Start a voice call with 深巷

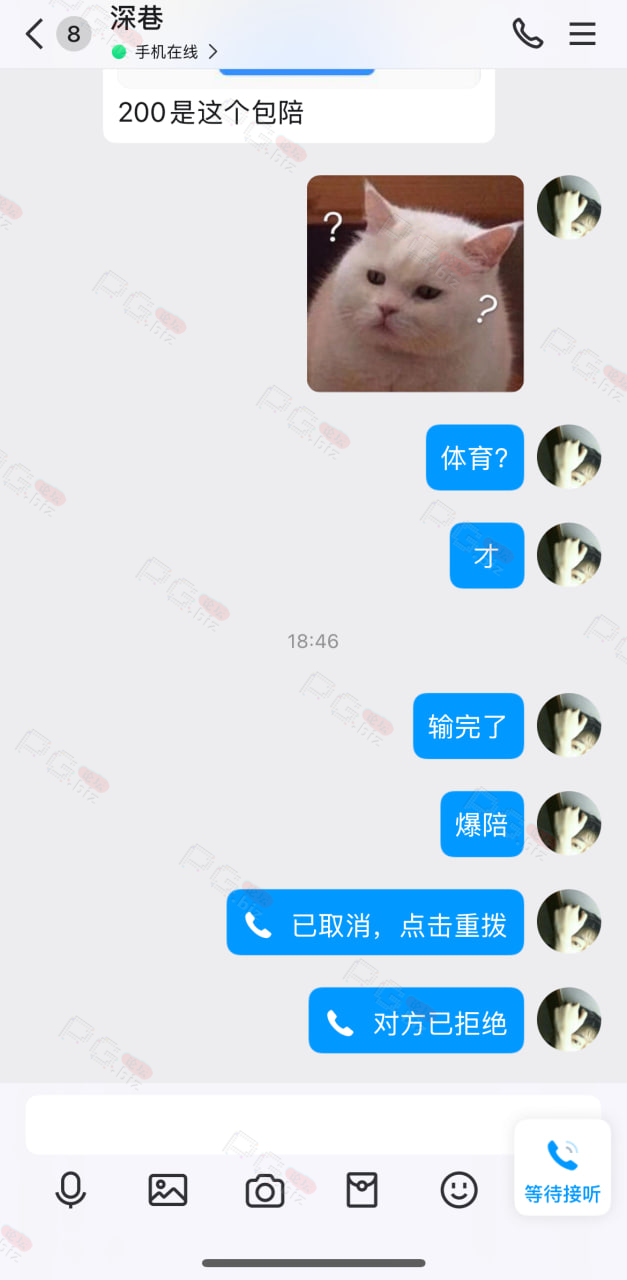coord(528,34)
